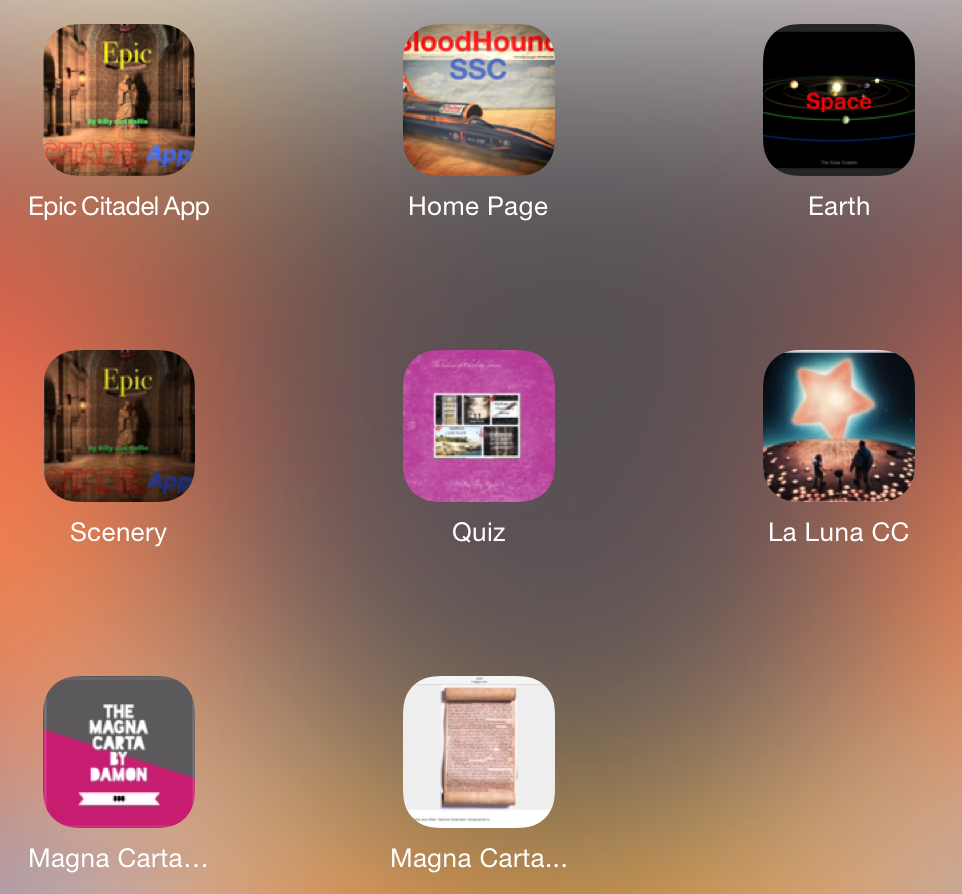Open the Magna Carta scroll icon

[x=478, y=751]
